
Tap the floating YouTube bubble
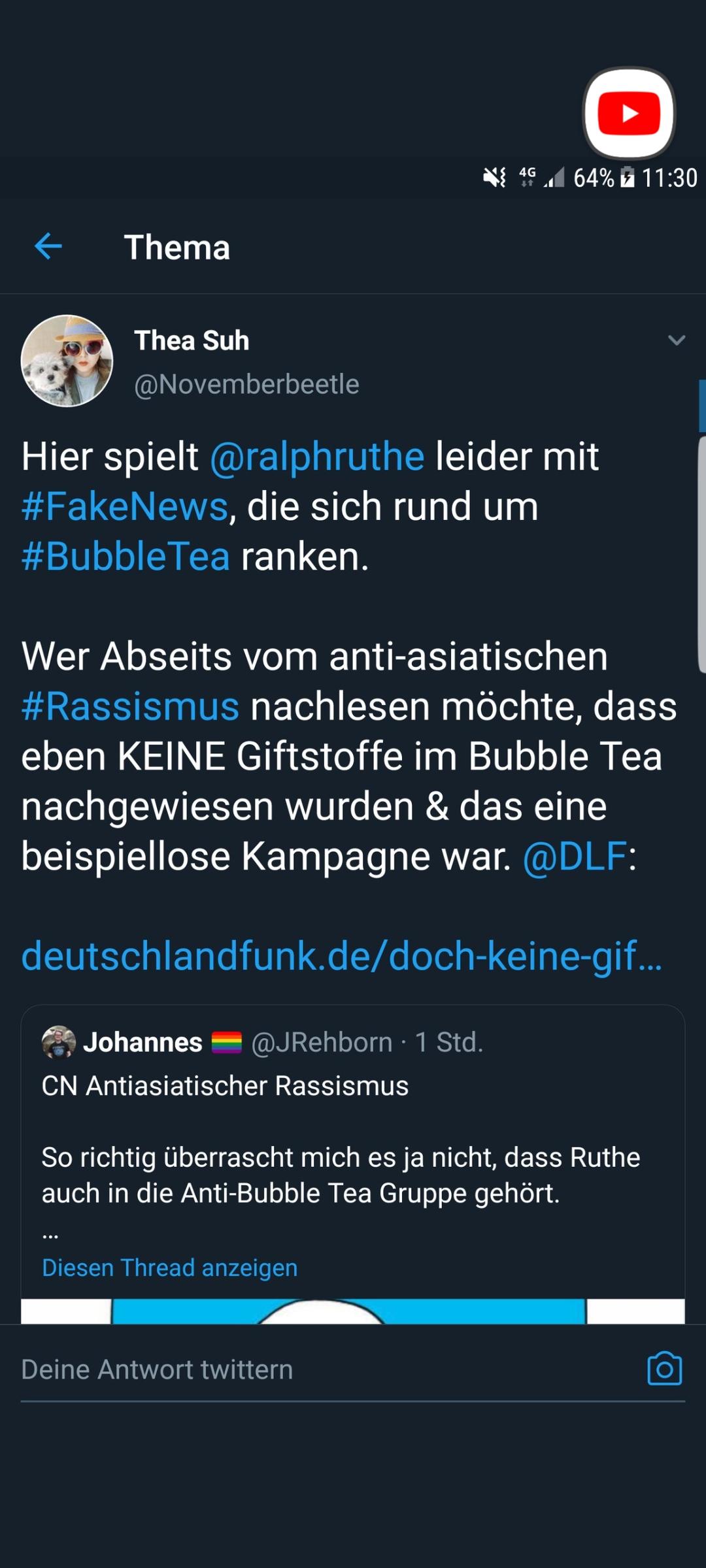629,113
